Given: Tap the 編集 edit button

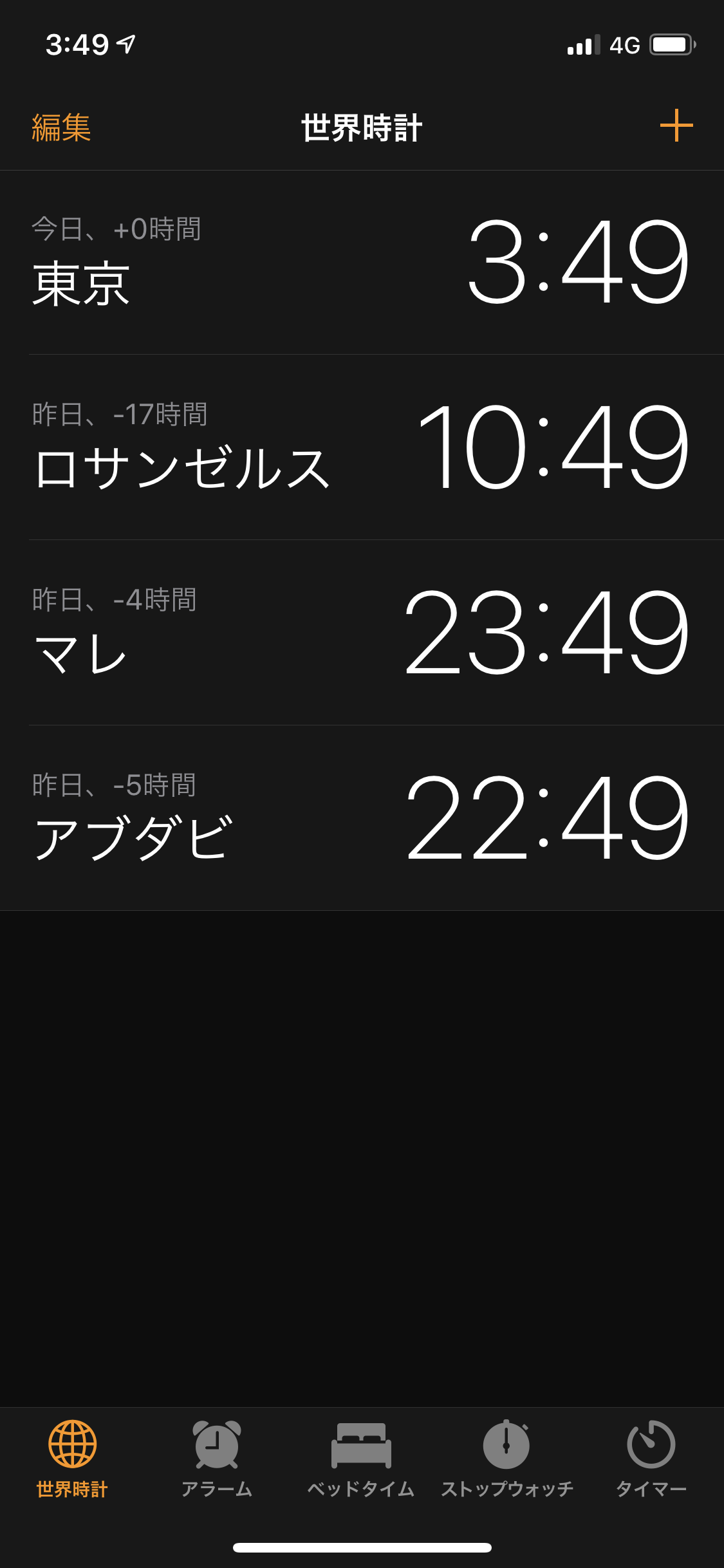Looking at the screenshot, I should (61, 127).
